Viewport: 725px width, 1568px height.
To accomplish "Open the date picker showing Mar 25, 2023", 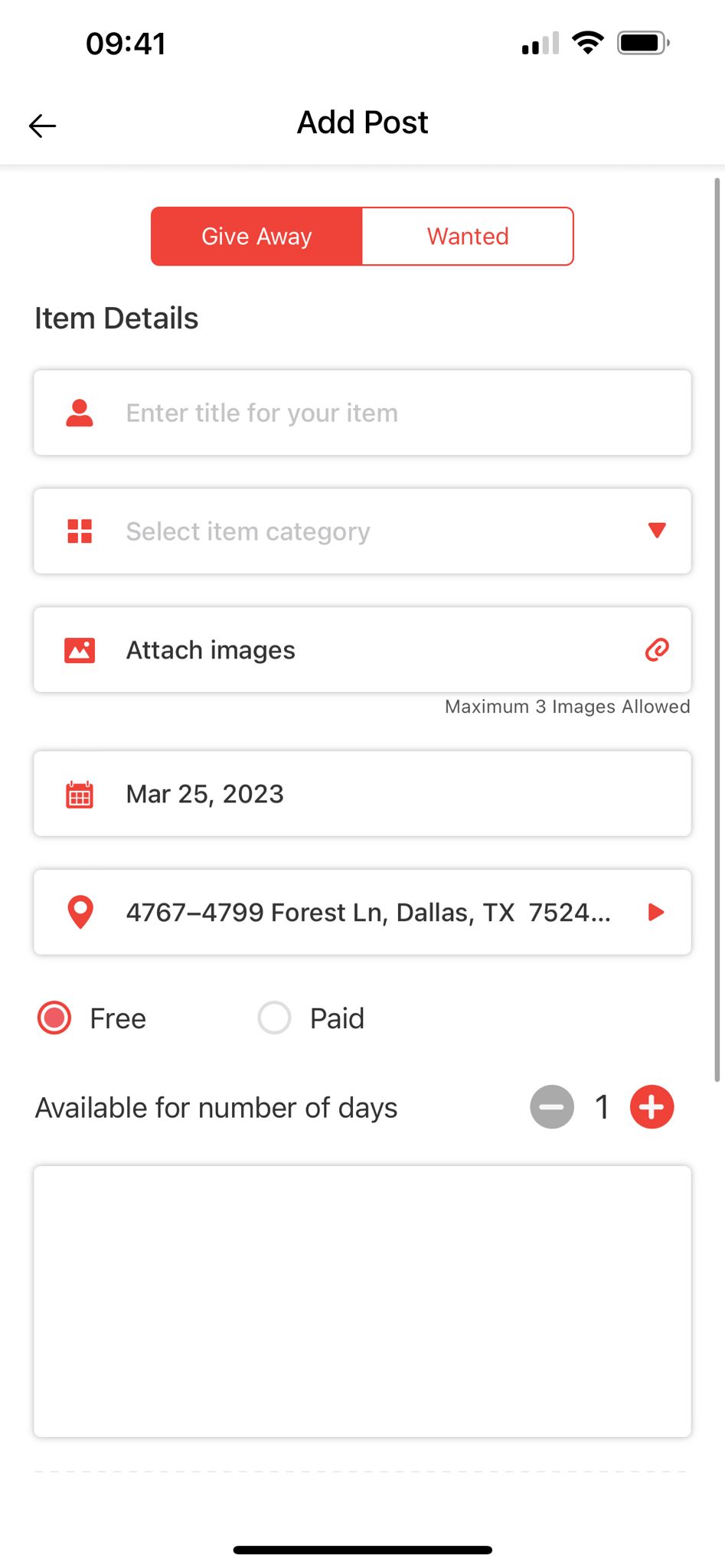I will [362, 794].
